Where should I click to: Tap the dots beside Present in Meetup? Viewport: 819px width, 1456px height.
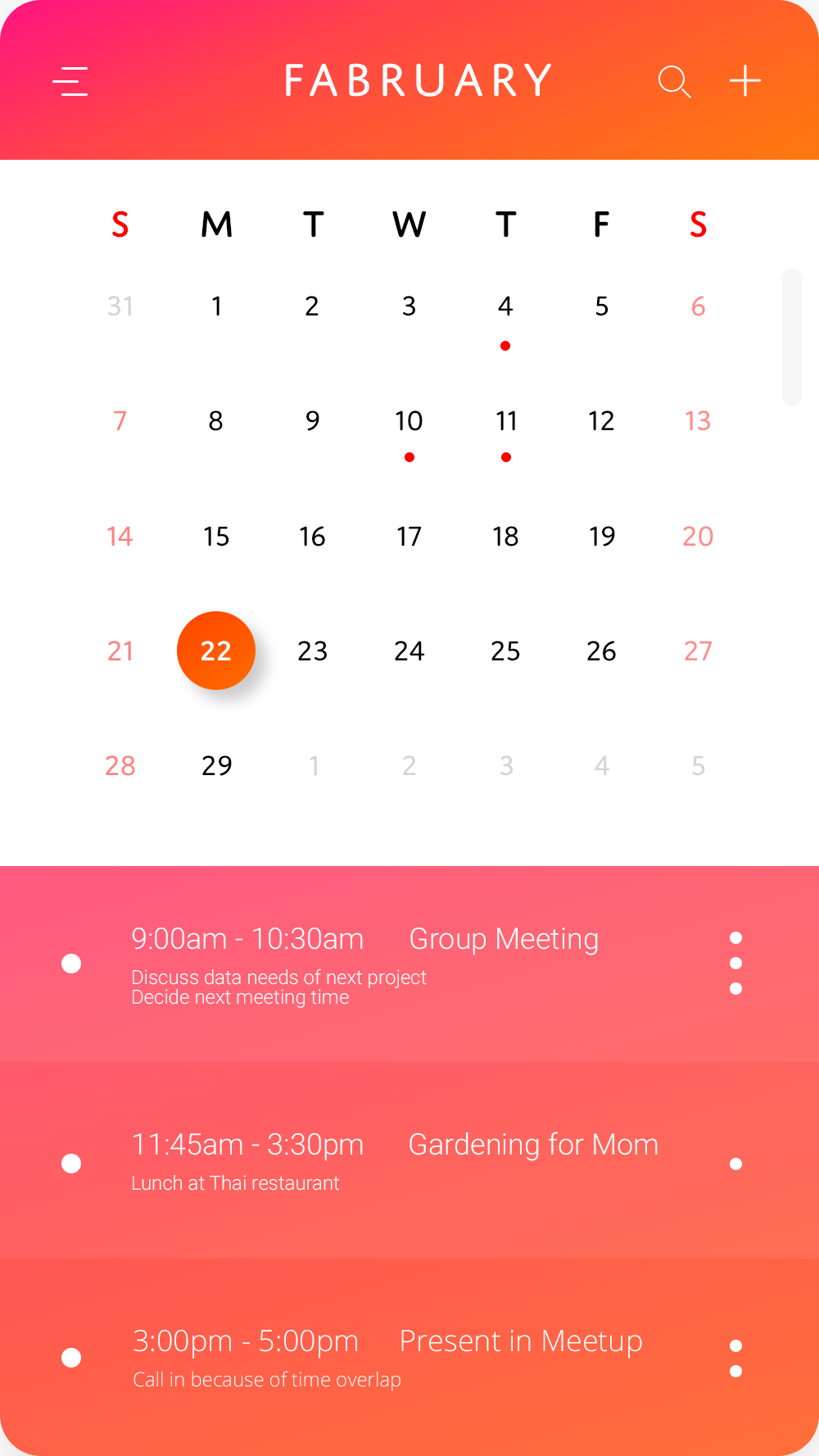pos(735,1358)
